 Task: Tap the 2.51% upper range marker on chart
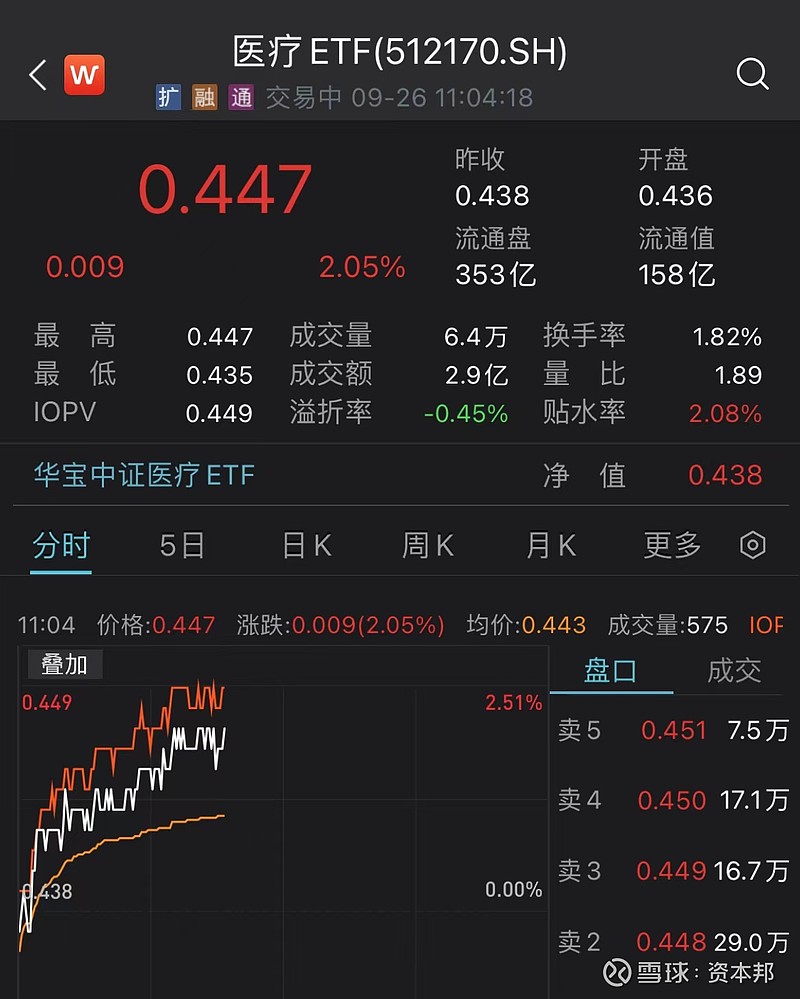tap(511, 703)
